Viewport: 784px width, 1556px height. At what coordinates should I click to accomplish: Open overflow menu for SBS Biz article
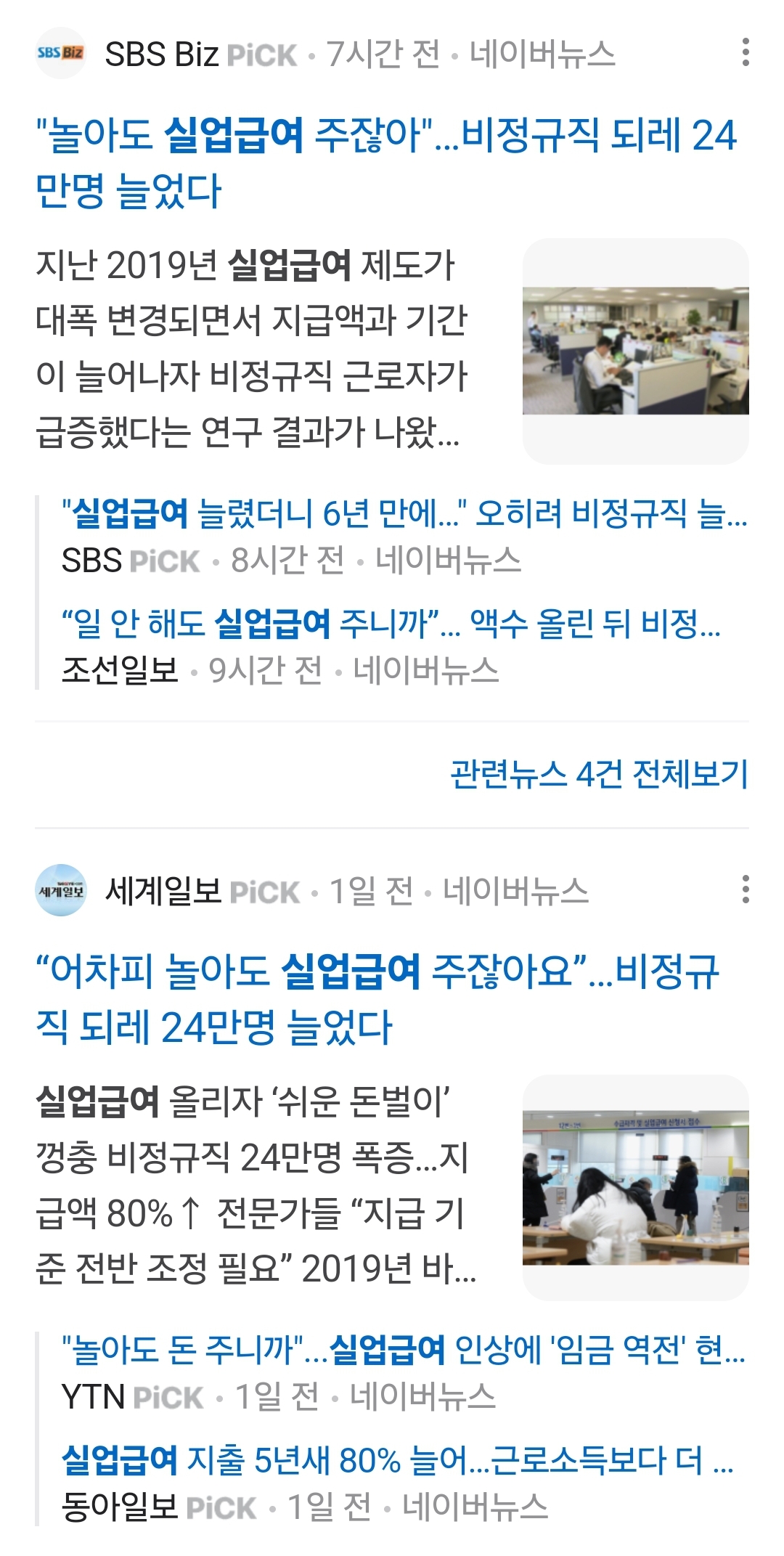click(x=746, y=53)
